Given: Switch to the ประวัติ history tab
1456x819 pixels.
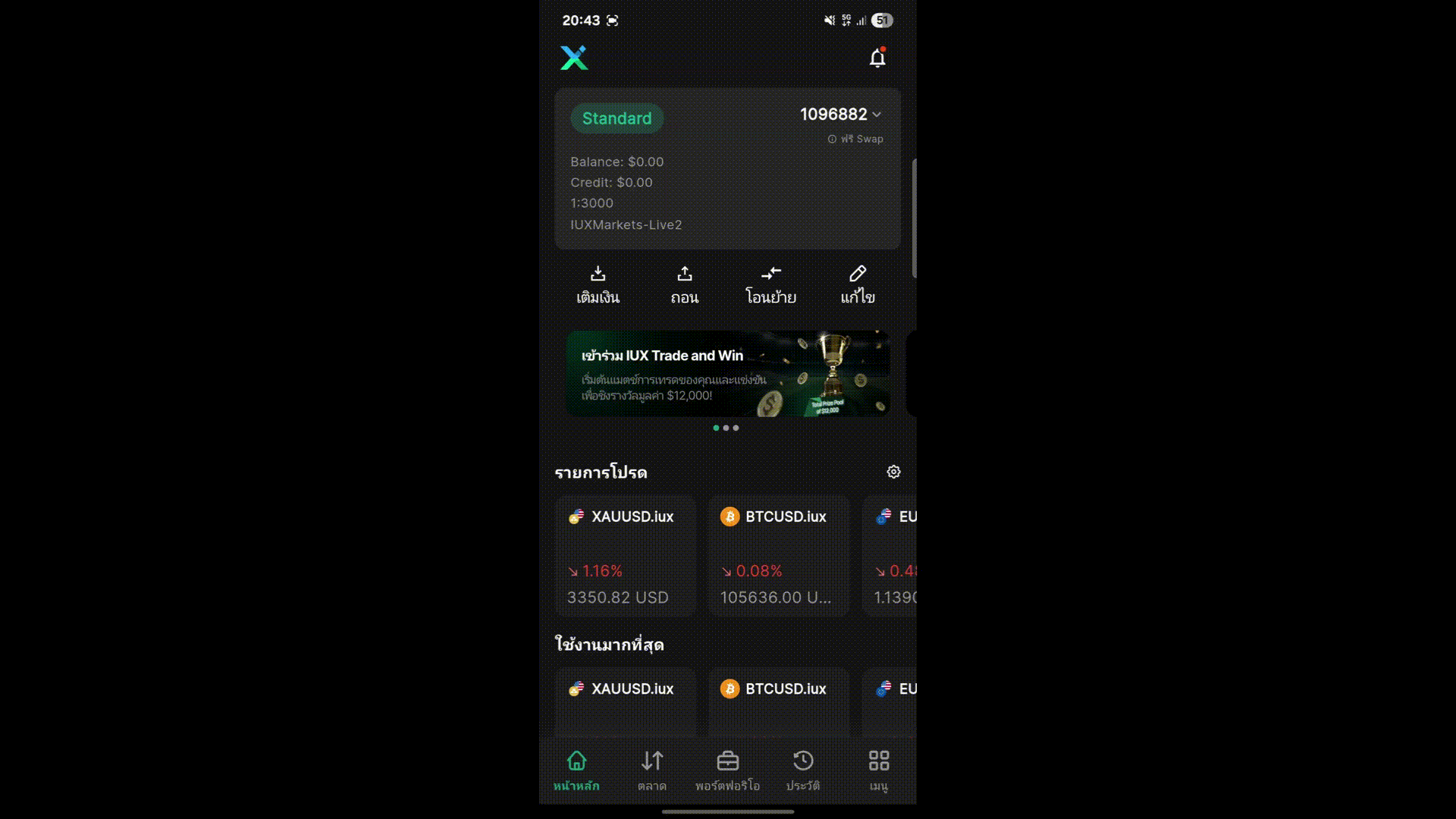Looking at the screenshot, I should [x=803, y=770].
